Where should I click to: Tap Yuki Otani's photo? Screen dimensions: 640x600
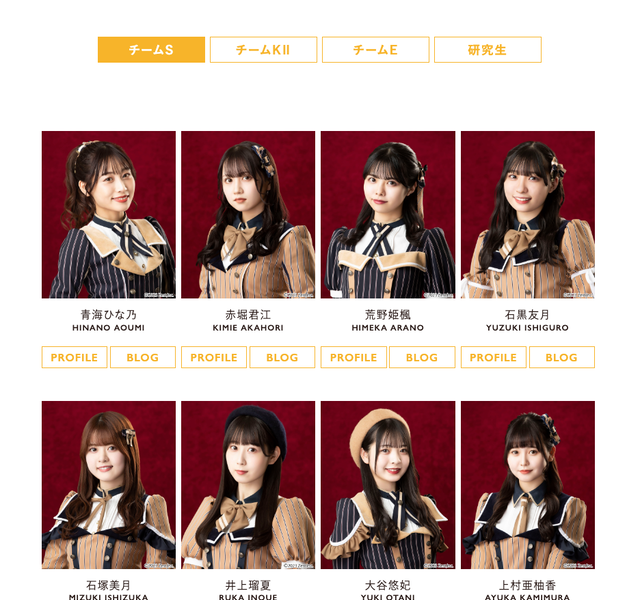click(387, 485)
